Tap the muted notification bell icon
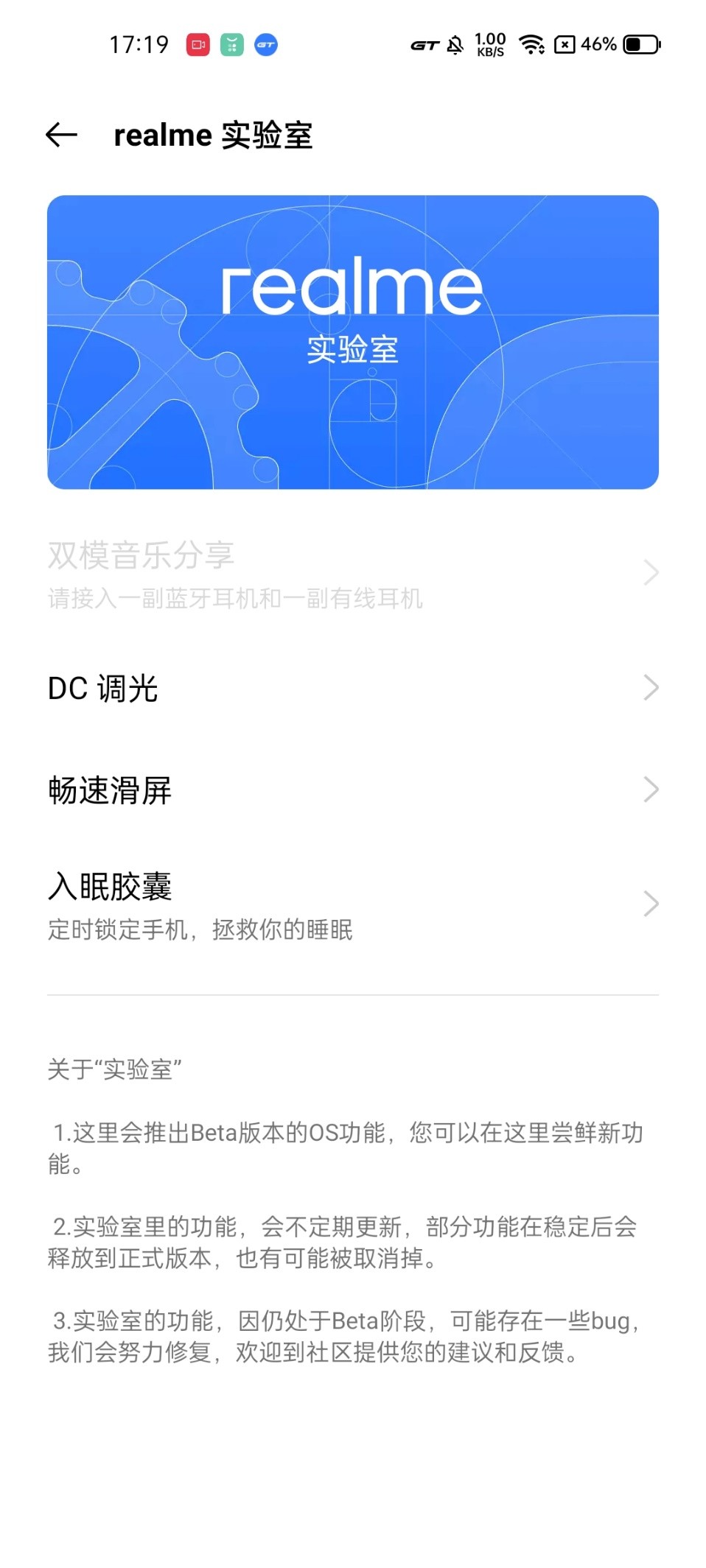Screen dimensions: 706x1568 coord(455,44)
